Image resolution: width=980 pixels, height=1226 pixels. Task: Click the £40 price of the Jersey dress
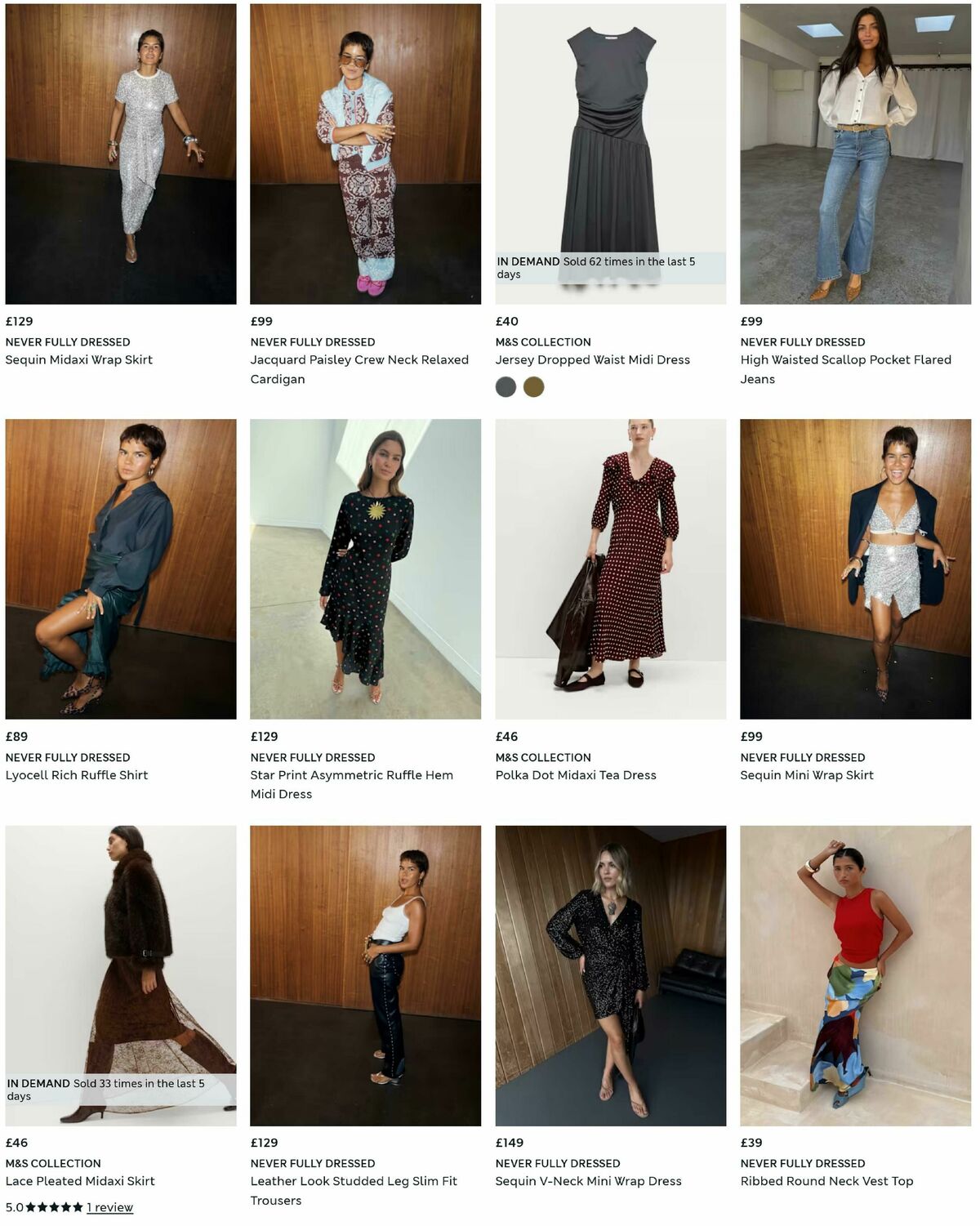click(x=506, y=321)
